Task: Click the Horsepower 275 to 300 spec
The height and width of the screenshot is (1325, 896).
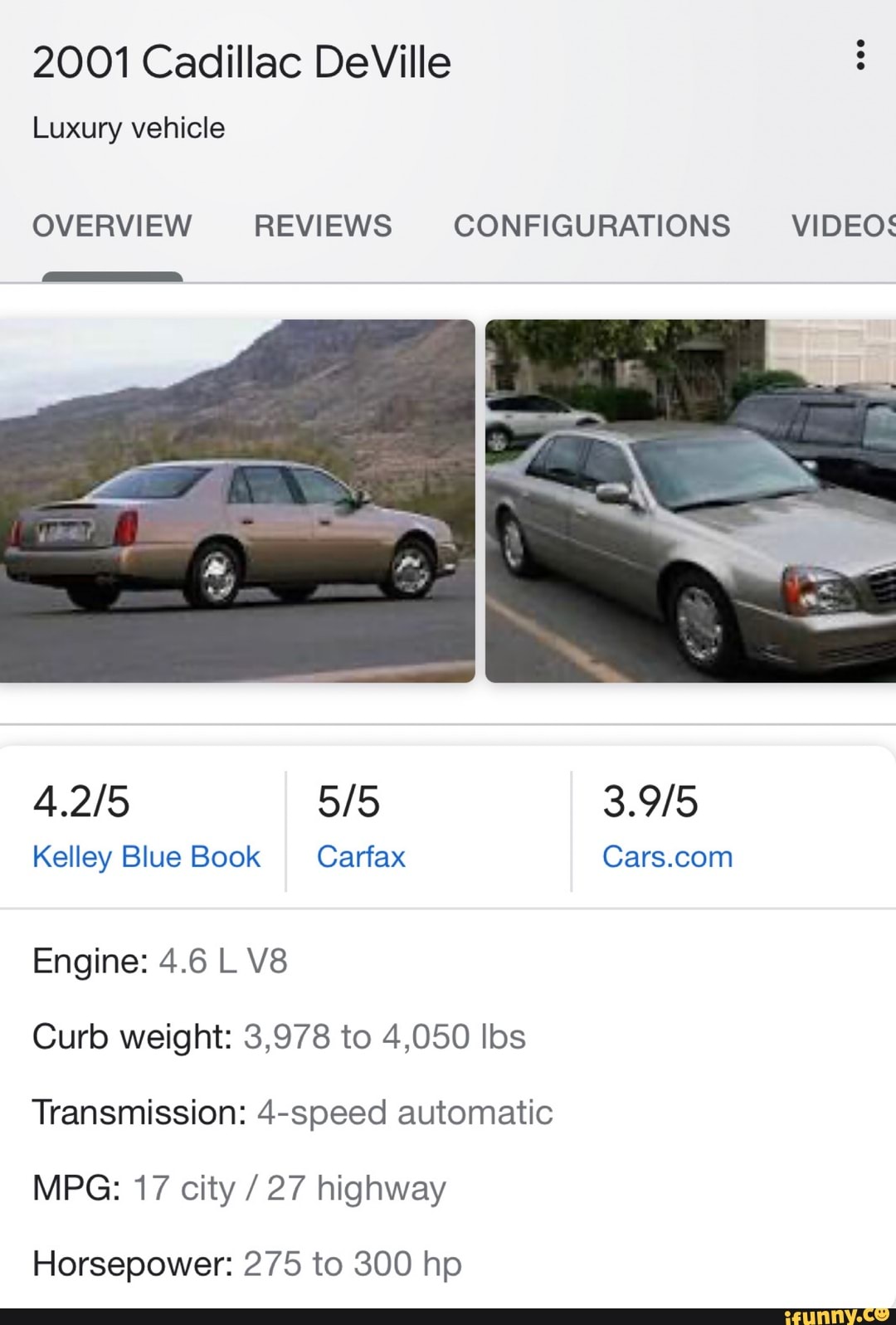Action: tap(246, 1264)
